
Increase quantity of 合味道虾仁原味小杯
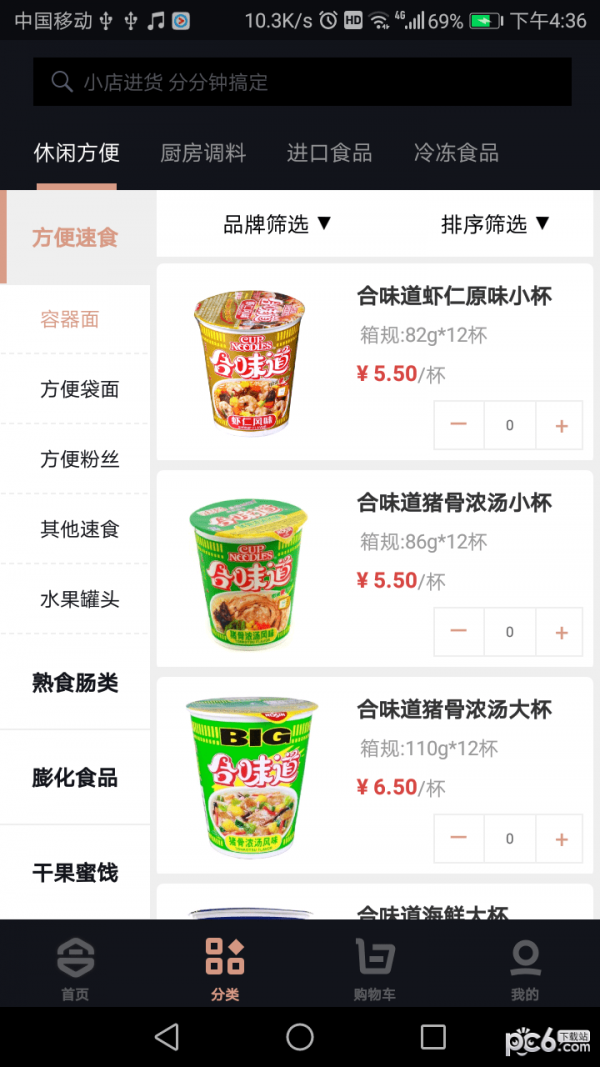tap(560, 425)
